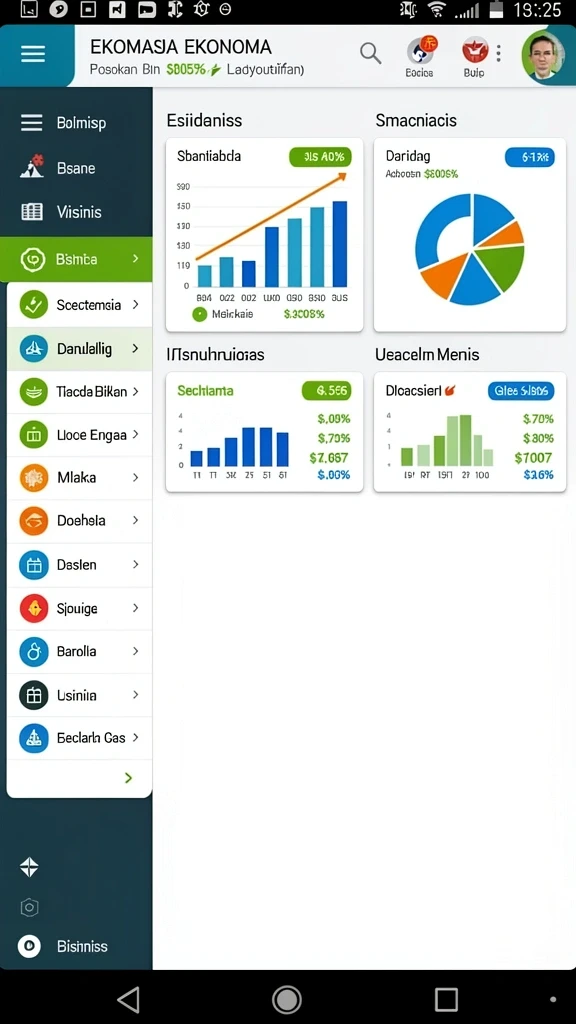The height and width of the screenshot is (1024, 576).
Task: Open the Bulp toolbar item
Action: [x=474, y=57]
